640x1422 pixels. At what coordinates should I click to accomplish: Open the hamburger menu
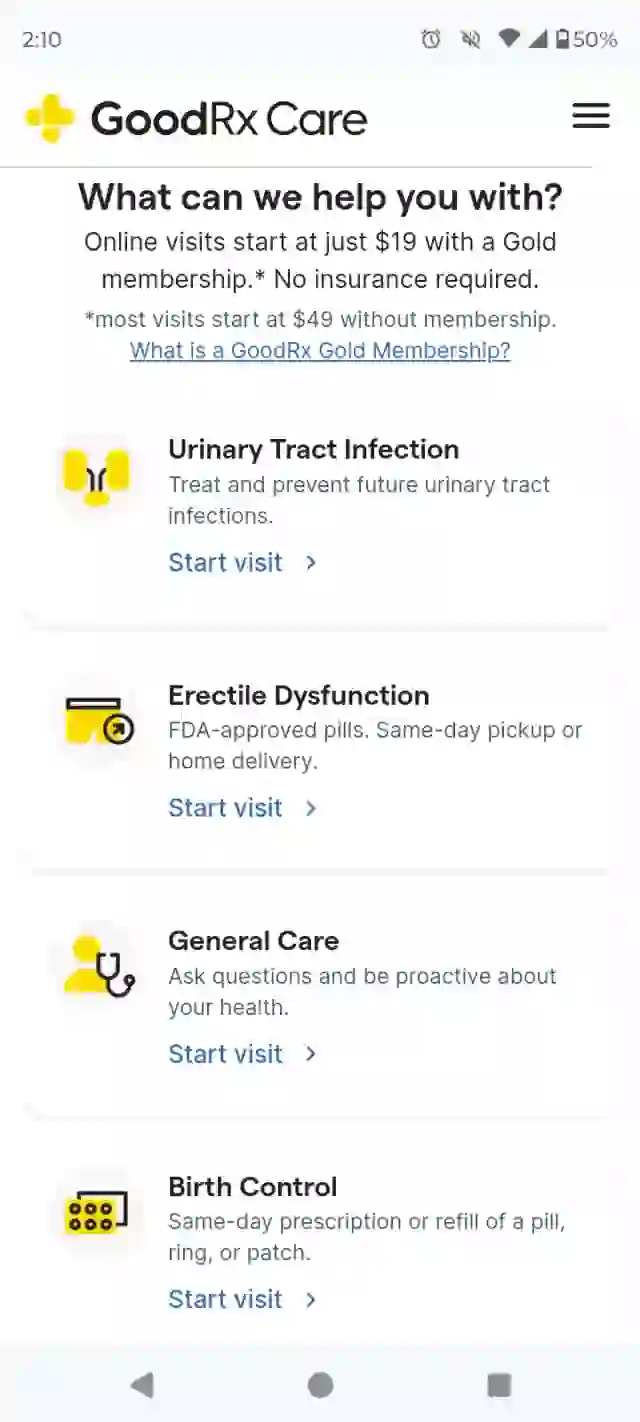click(591, 116)
